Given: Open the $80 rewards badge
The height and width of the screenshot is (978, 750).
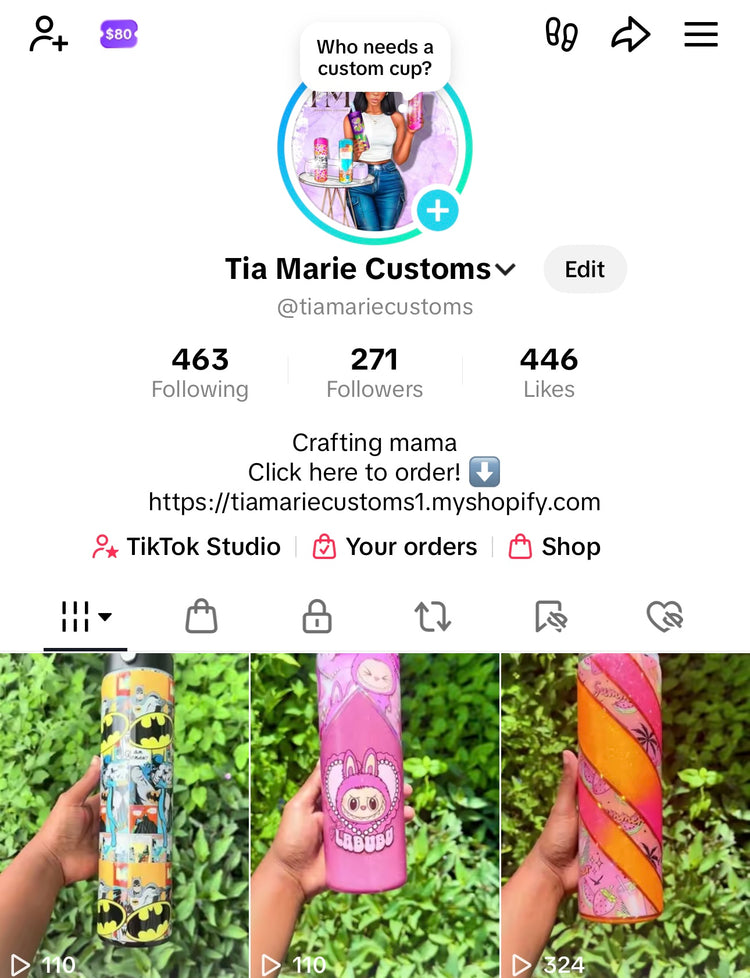Looking at the screenshot, I should pos(118,34).
